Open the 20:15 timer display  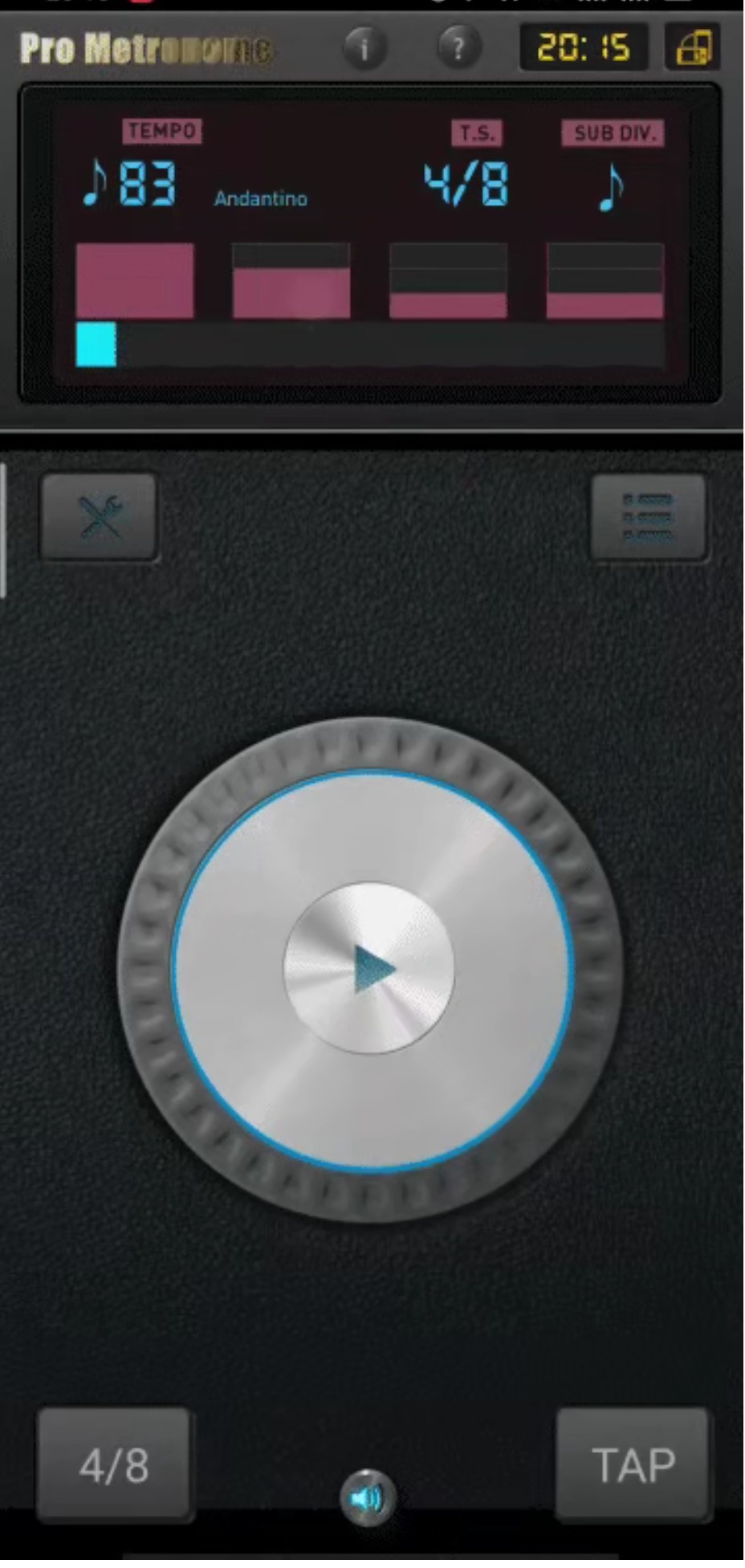[584, 47]
